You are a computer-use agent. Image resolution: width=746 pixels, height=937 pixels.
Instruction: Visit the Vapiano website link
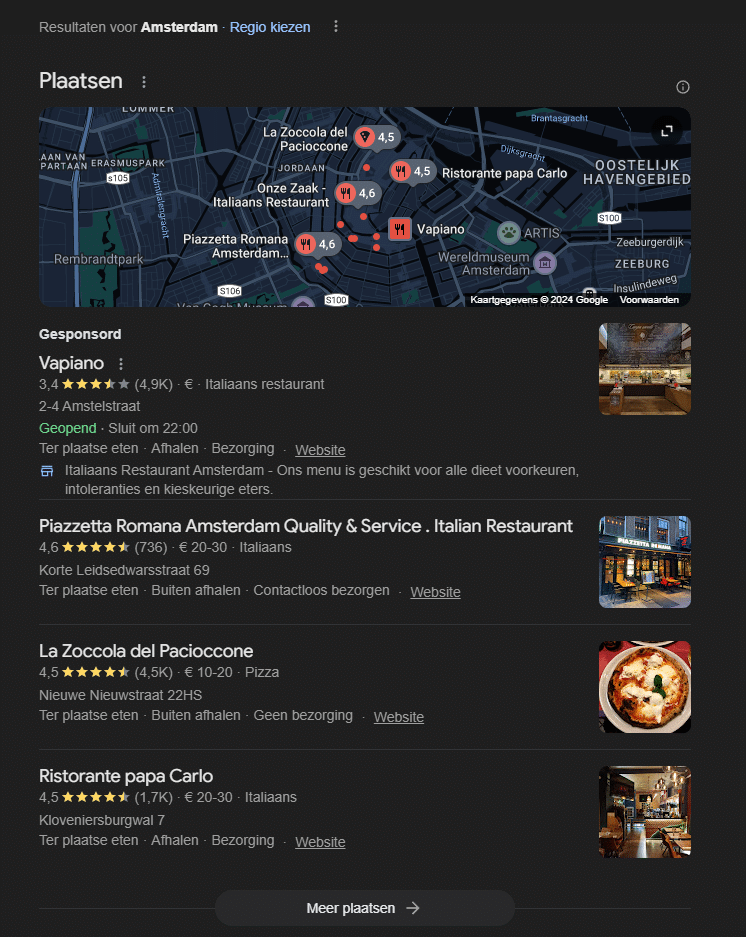[320, 450]
